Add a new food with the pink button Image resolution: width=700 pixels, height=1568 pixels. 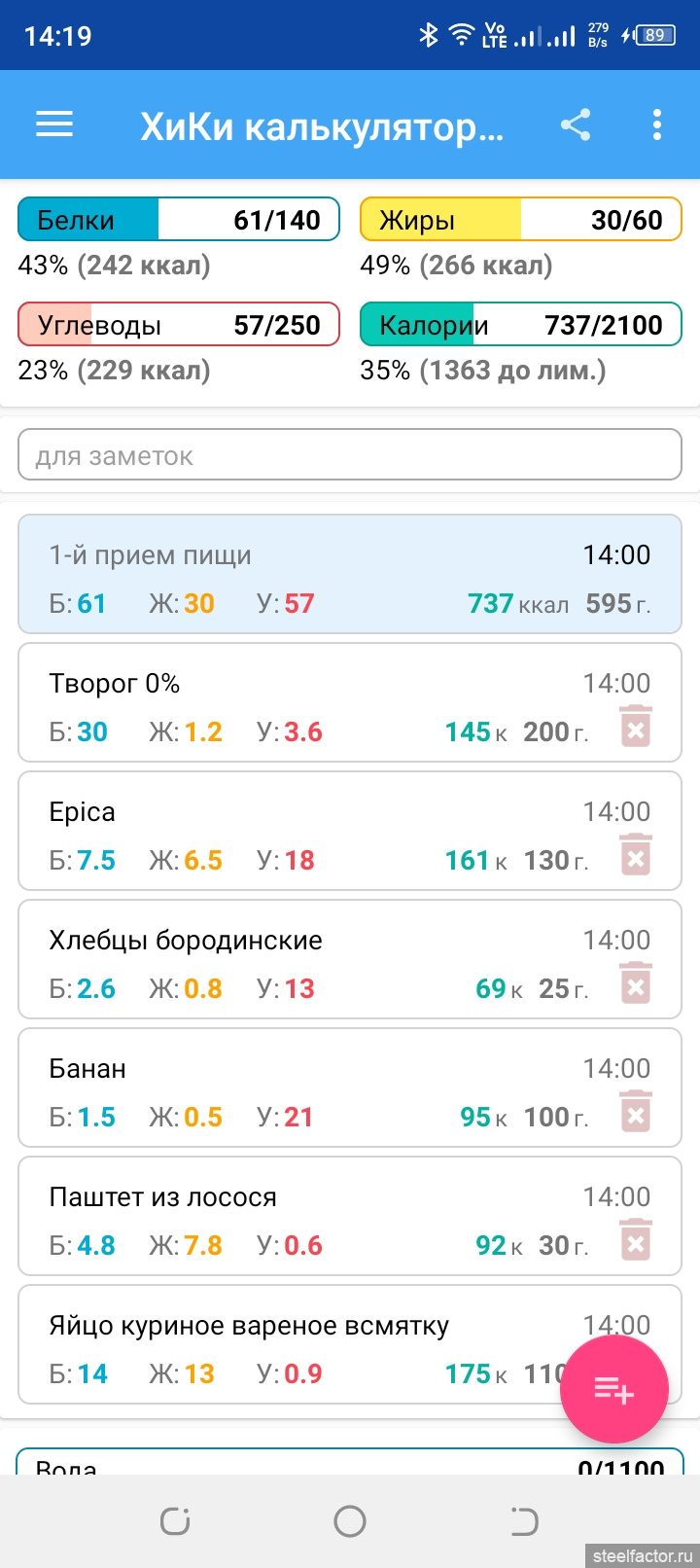click(x=613, y=1389)
